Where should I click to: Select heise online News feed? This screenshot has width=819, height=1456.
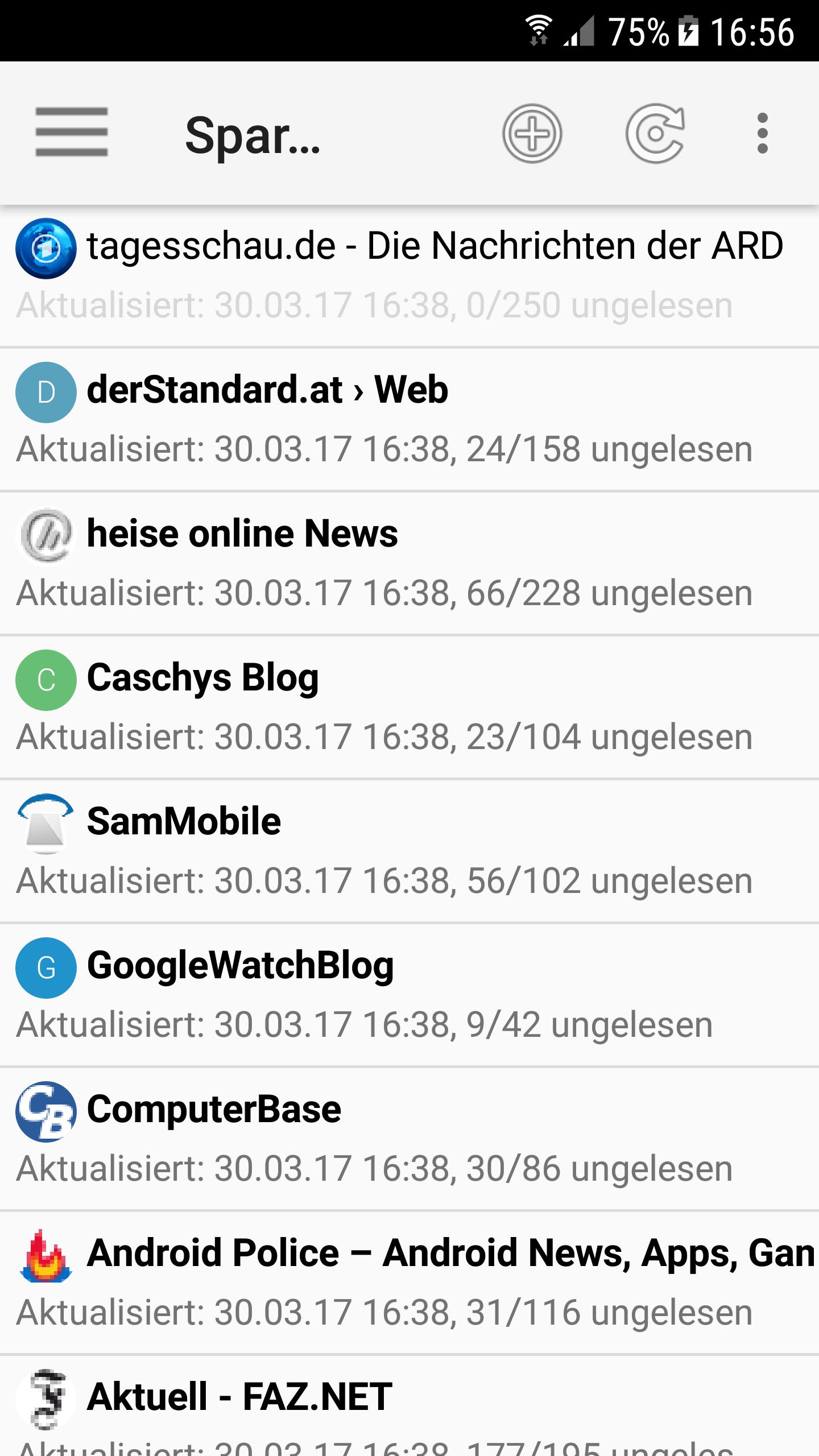409,564
